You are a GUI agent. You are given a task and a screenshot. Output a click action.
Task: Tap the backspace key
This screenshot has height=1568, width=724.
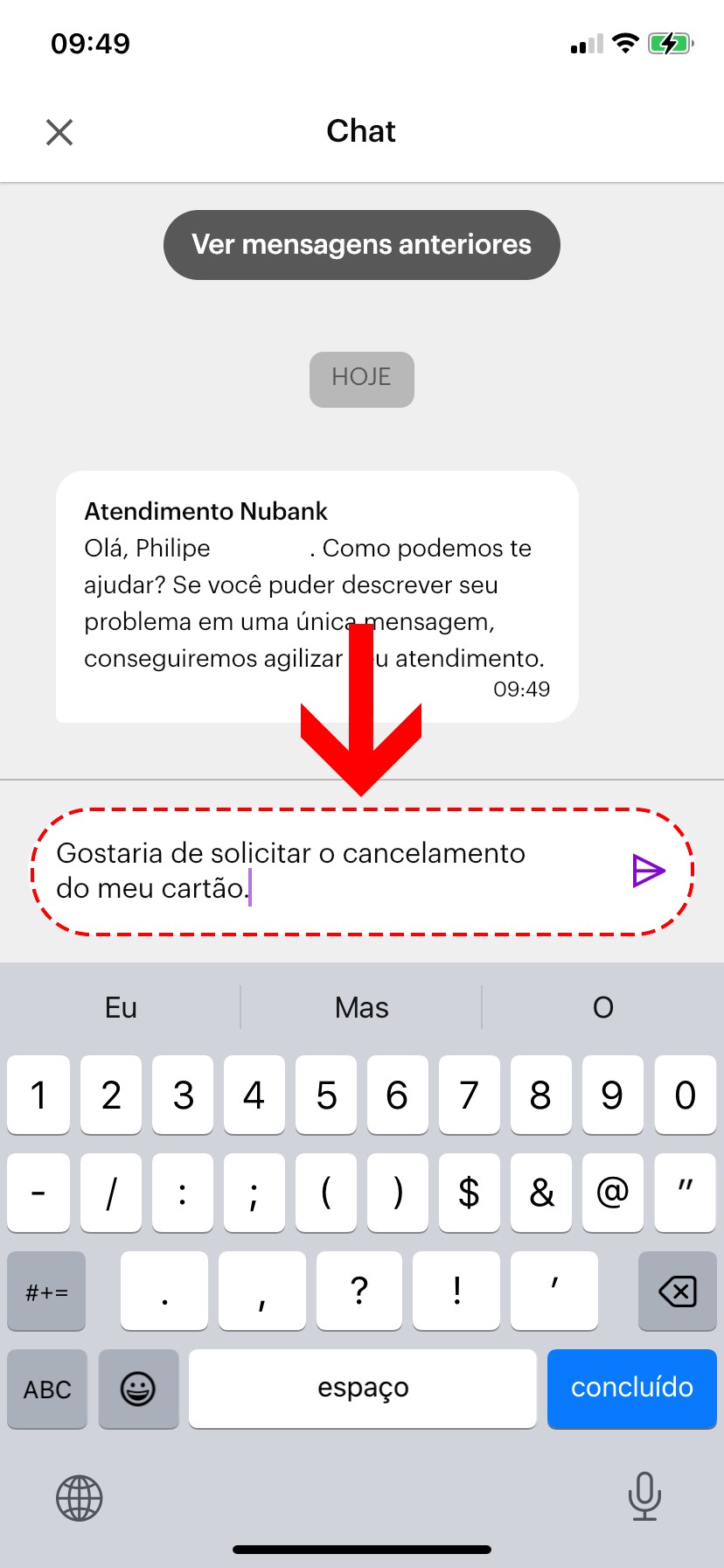[677, 1291]
